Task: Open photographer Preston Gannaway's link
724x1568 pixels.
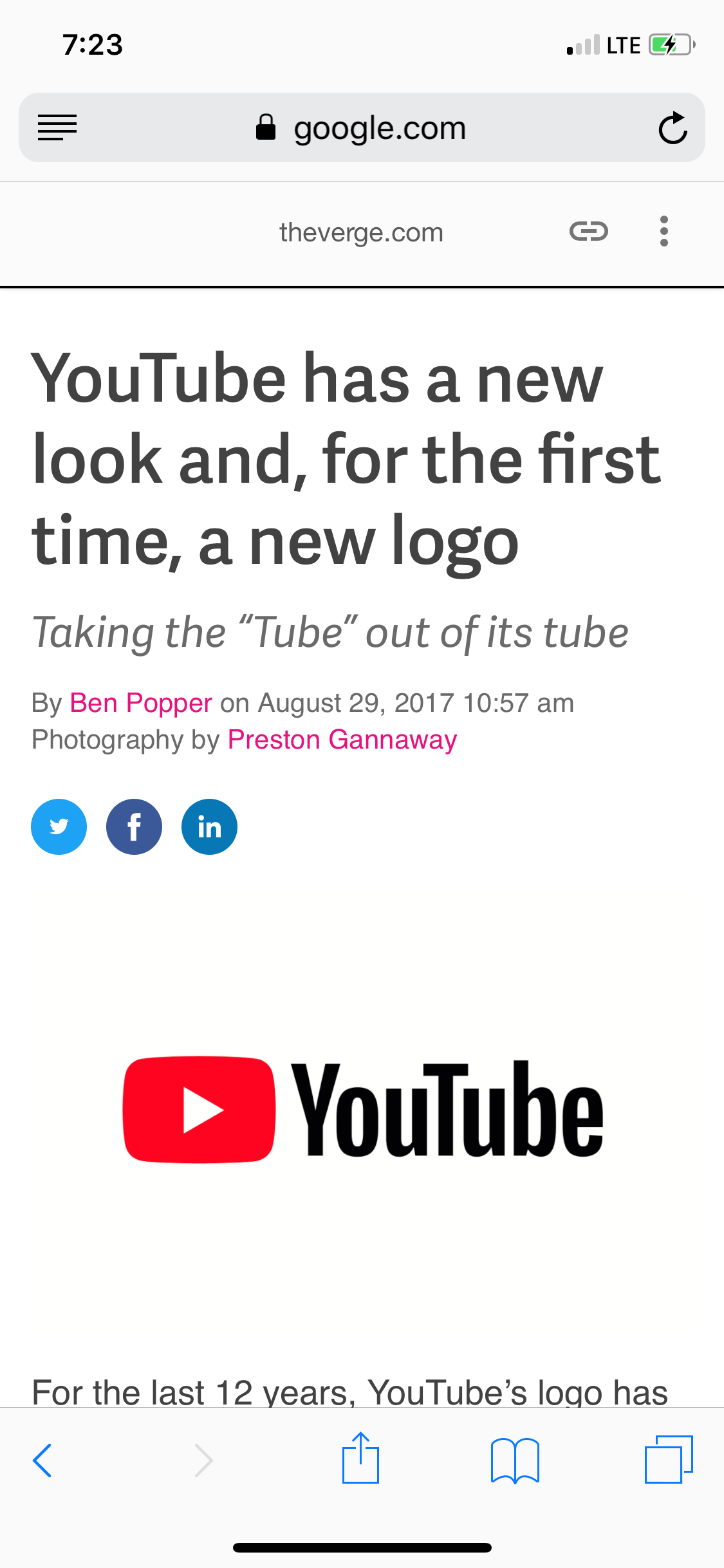Action: pyautogui.click(x=342, y=740)
